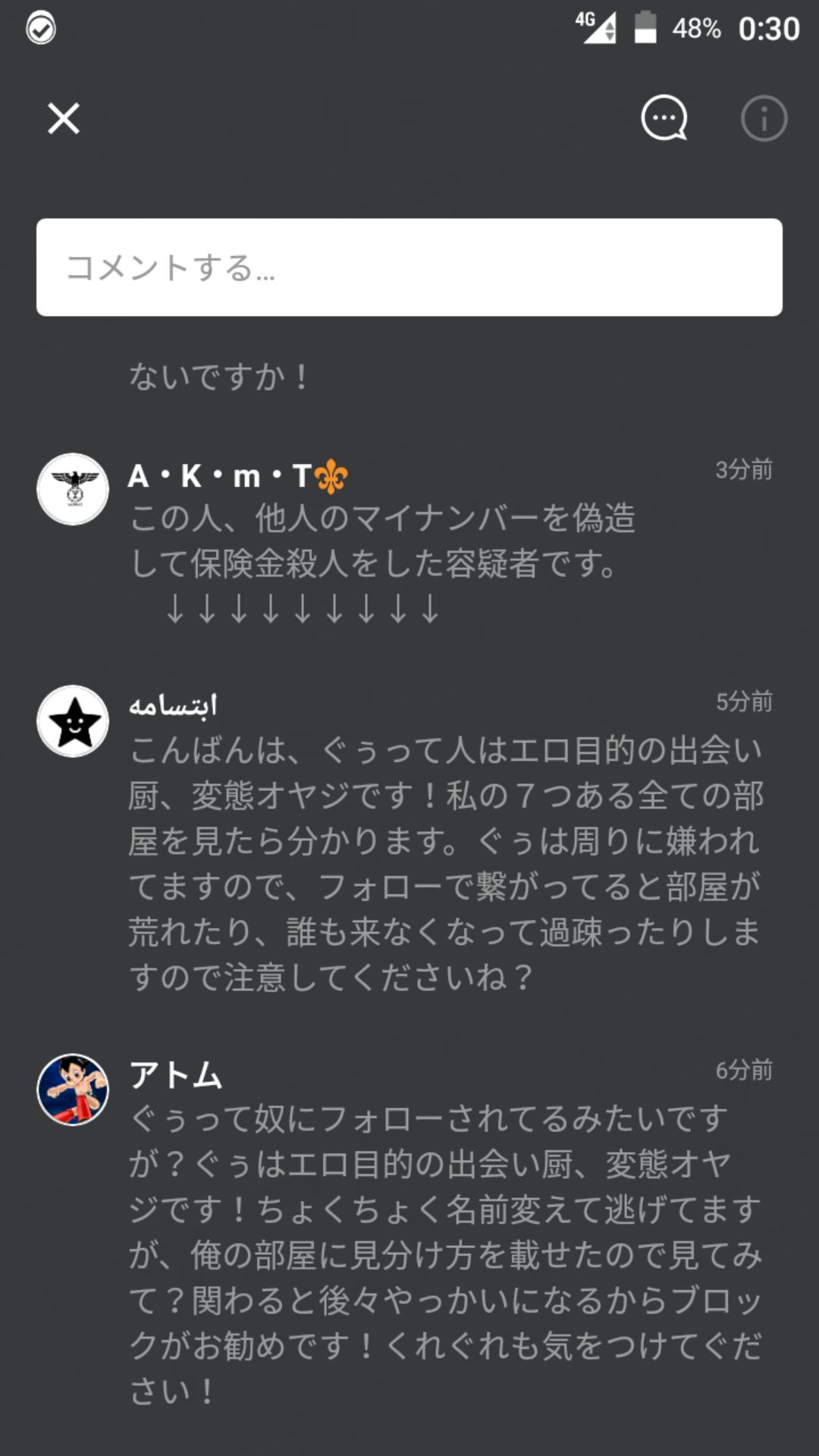Screen dimensions: 819x1456
Task: Select the fleur-de-lis emblem beside A・K・m・T
Action: (x=331, y=475)
